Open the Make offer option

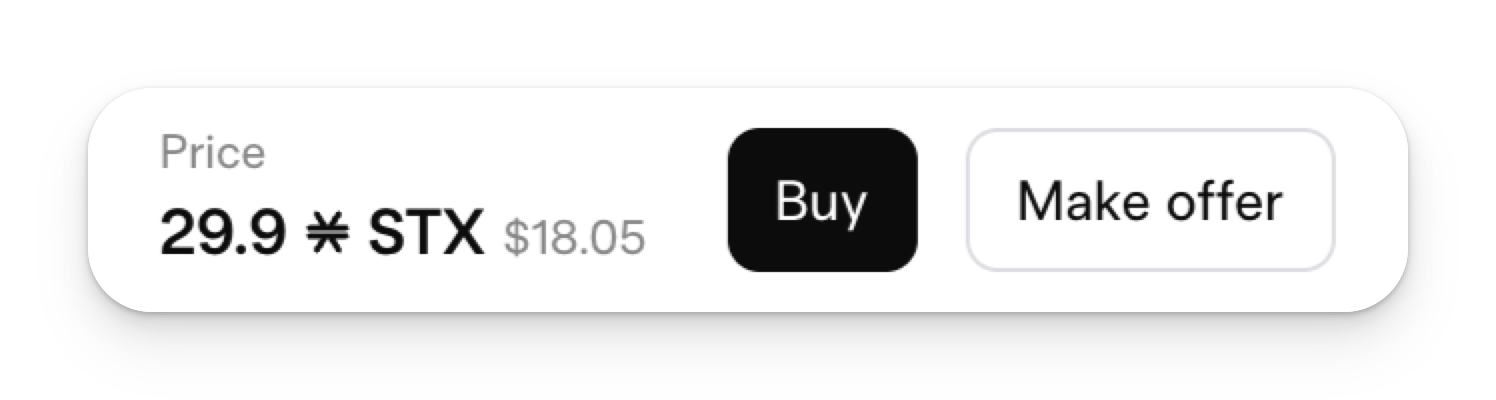point(1150,201)
